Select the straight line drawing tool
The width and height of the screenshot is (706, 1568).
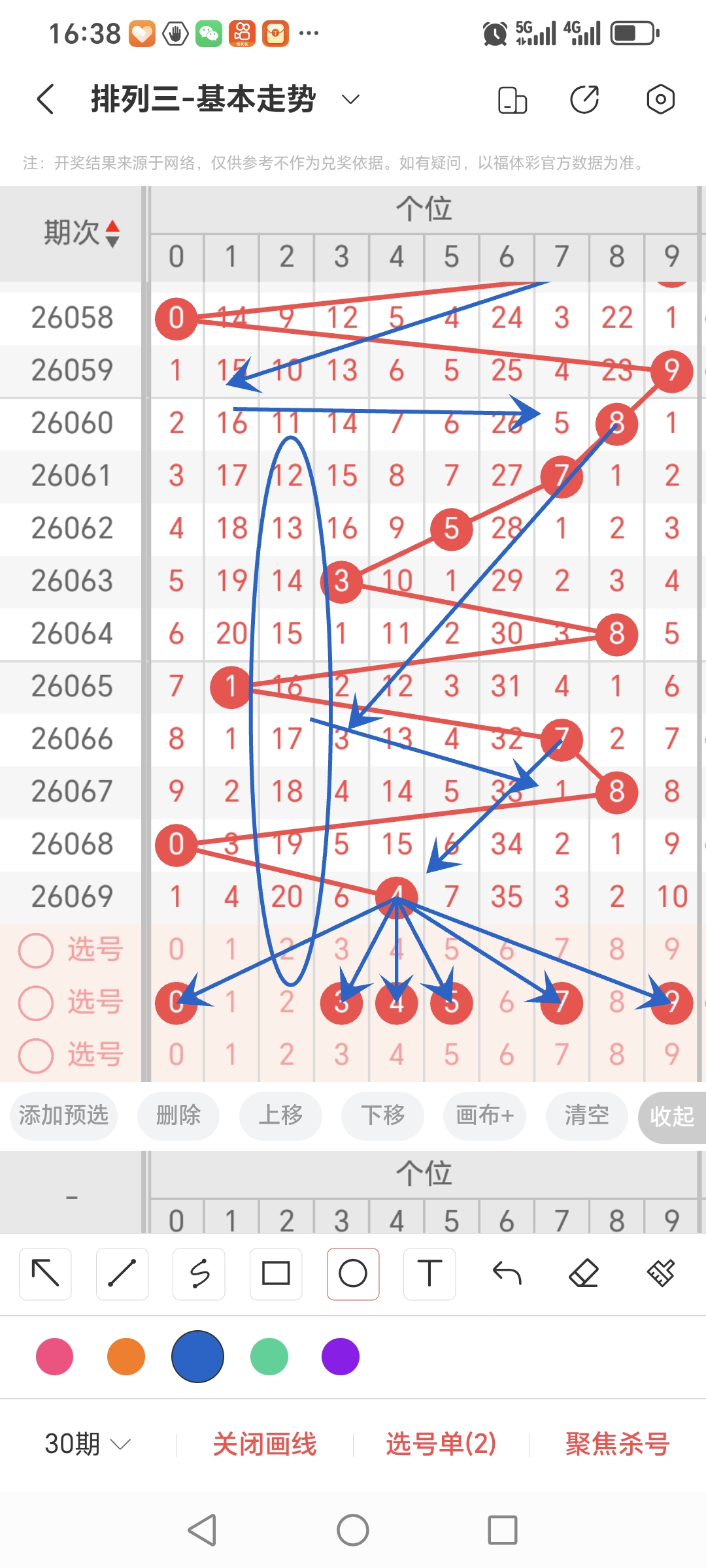tap(122, 1273)
